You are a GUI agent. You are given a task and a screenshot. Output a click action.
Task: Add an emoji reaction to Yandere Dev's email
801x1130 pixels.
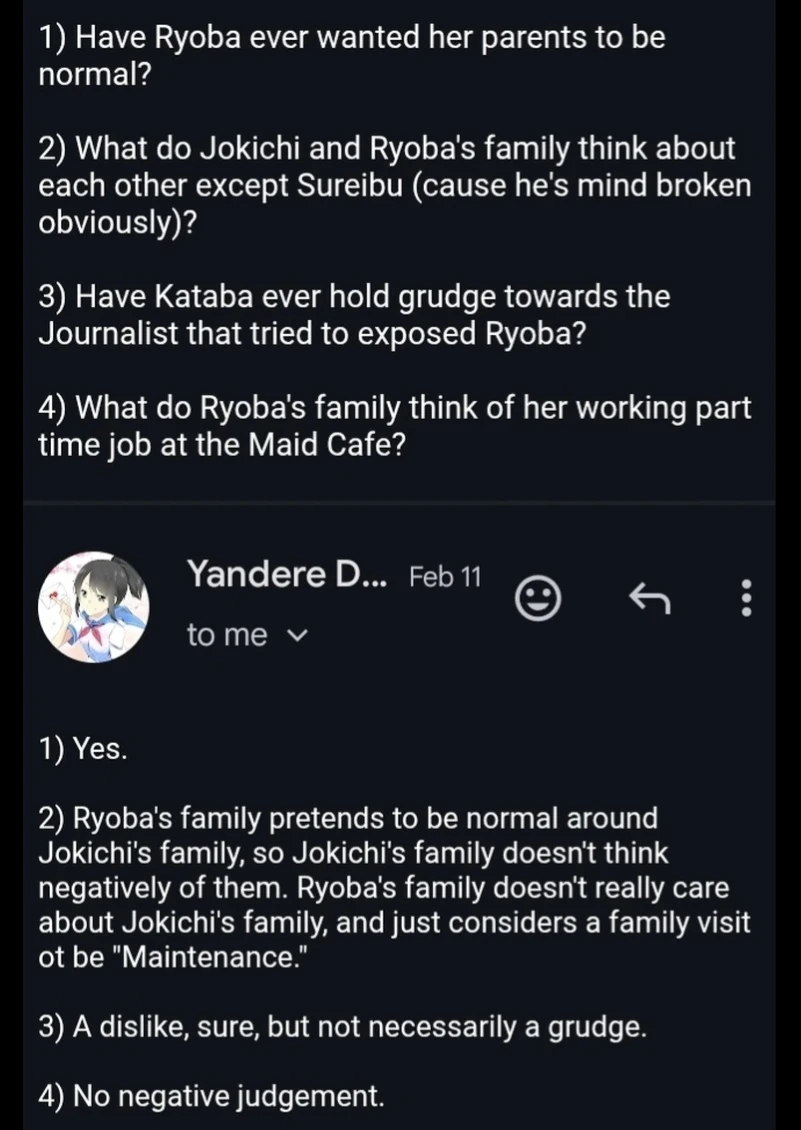(x=537, y=599)
